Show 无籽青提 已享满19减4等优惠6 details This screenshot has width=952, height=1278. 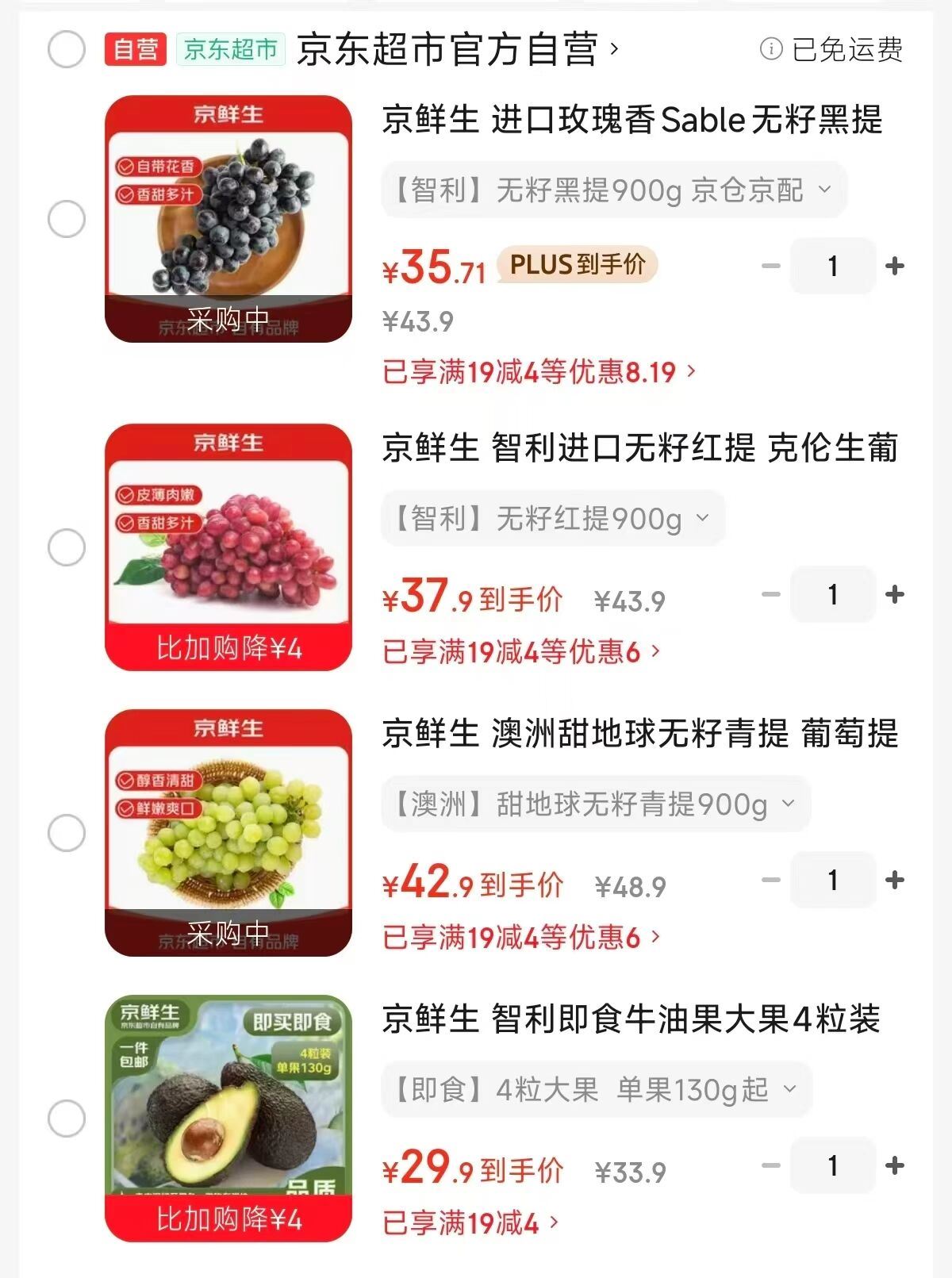click(x=521, y=938)
